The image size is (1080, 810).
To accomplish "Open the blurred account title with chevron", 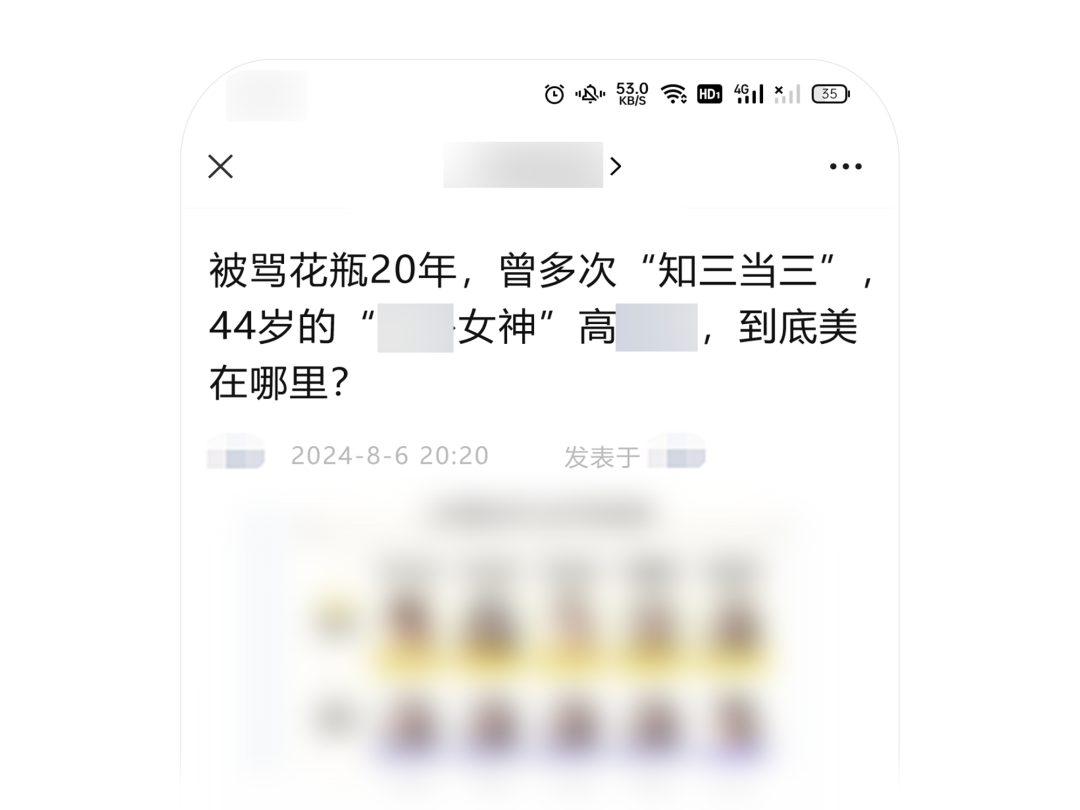I will 531,166.
